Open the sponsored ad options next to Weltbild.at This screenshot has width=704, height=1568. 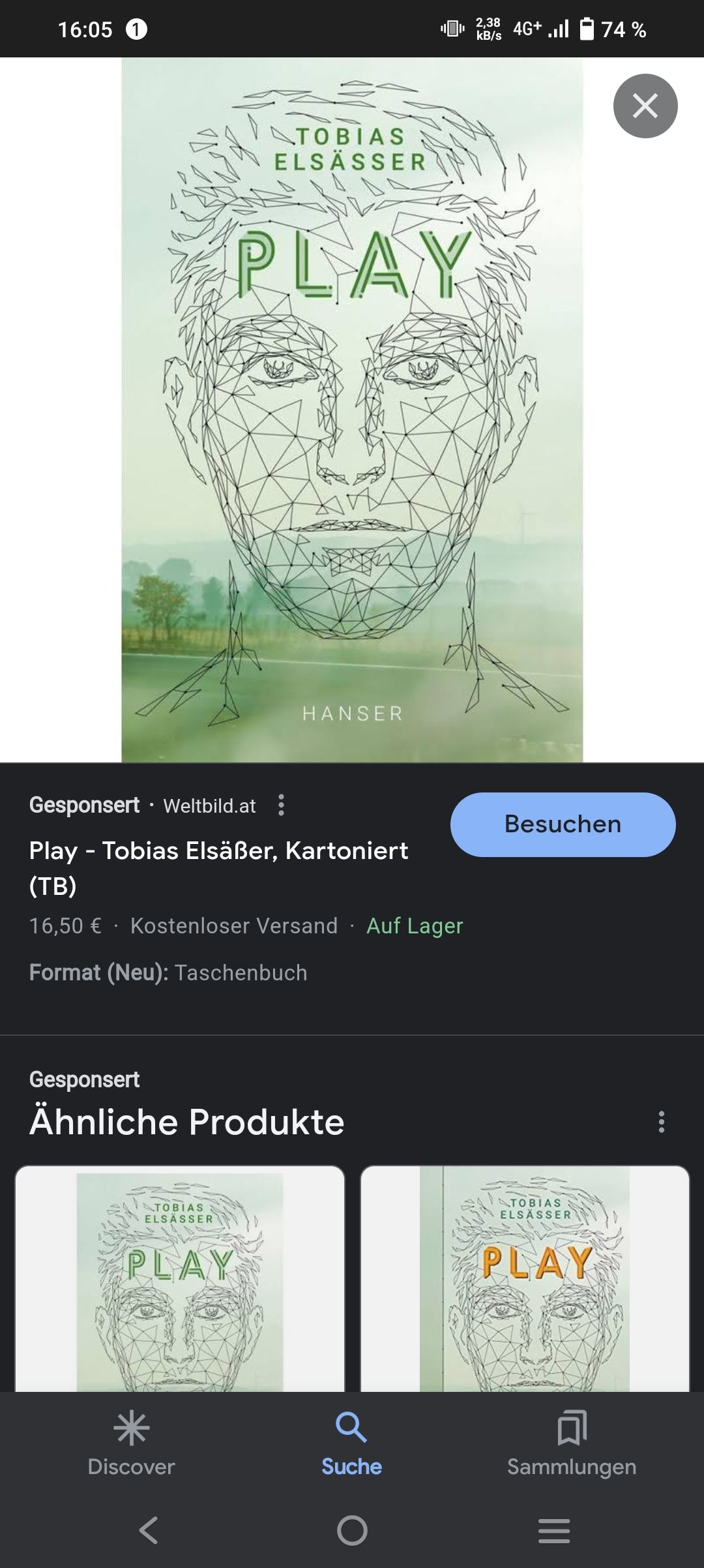tap(281, 806)
